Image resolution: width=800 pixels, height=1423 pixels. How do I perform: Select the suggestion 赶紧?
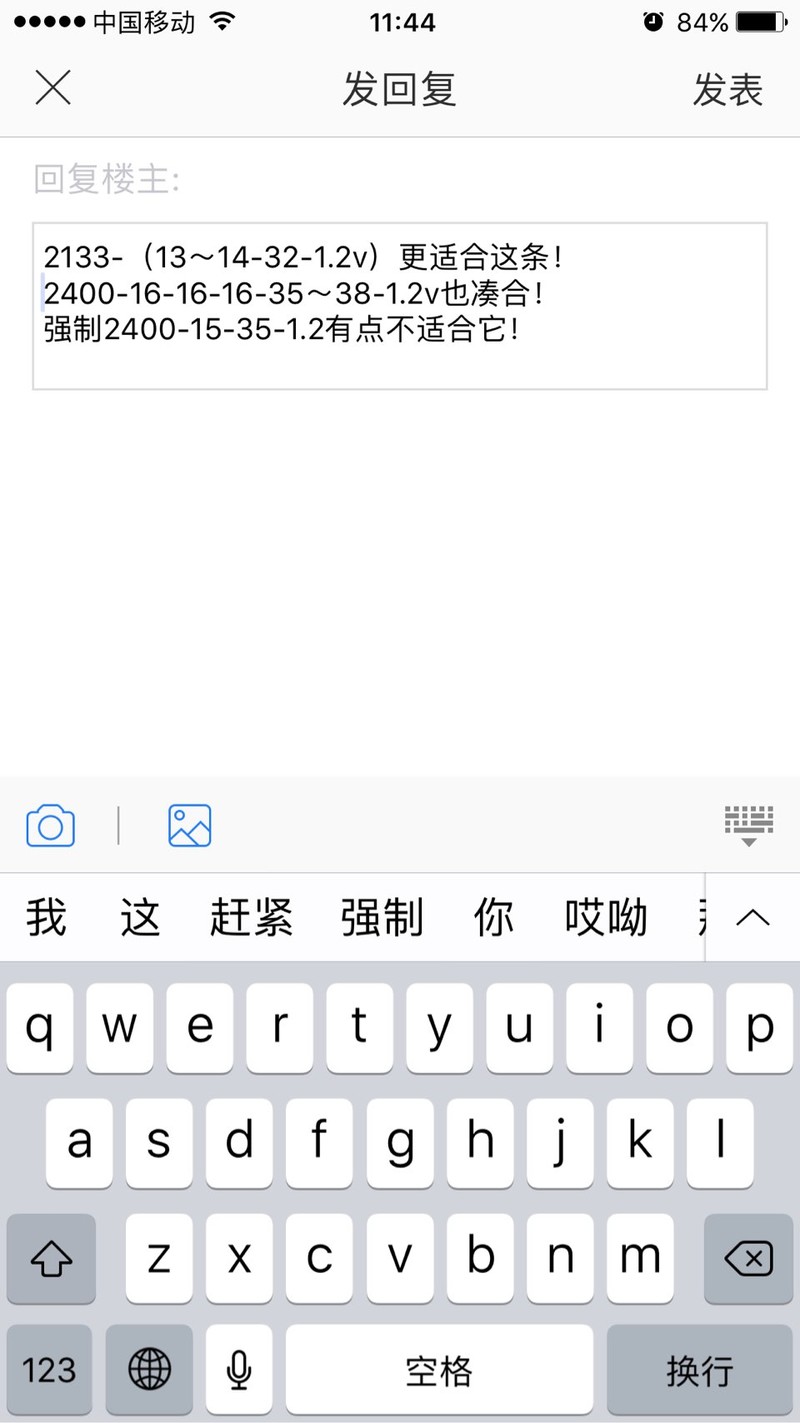point(251,917)
